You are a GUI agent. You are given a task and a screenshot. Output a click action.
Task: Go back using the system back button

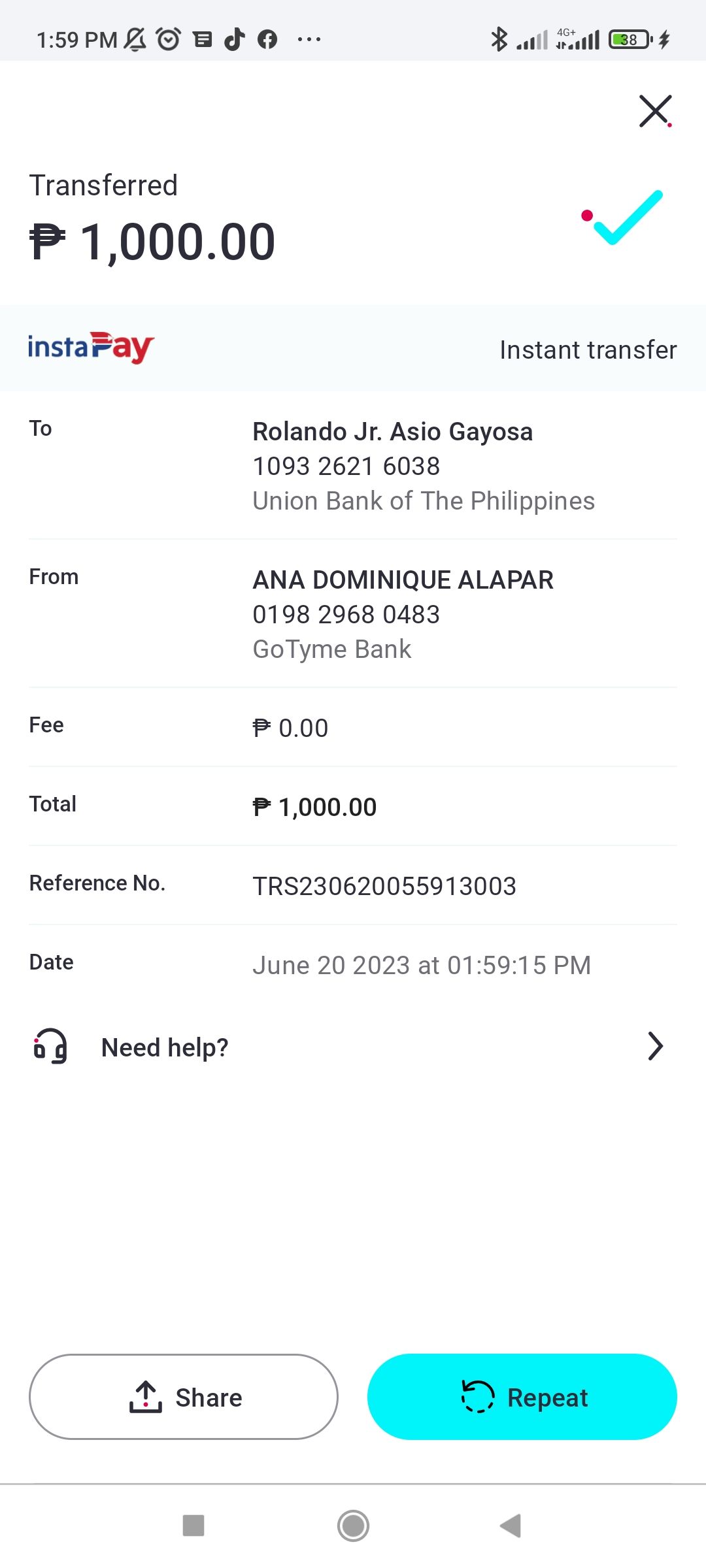coord(511,1526)
